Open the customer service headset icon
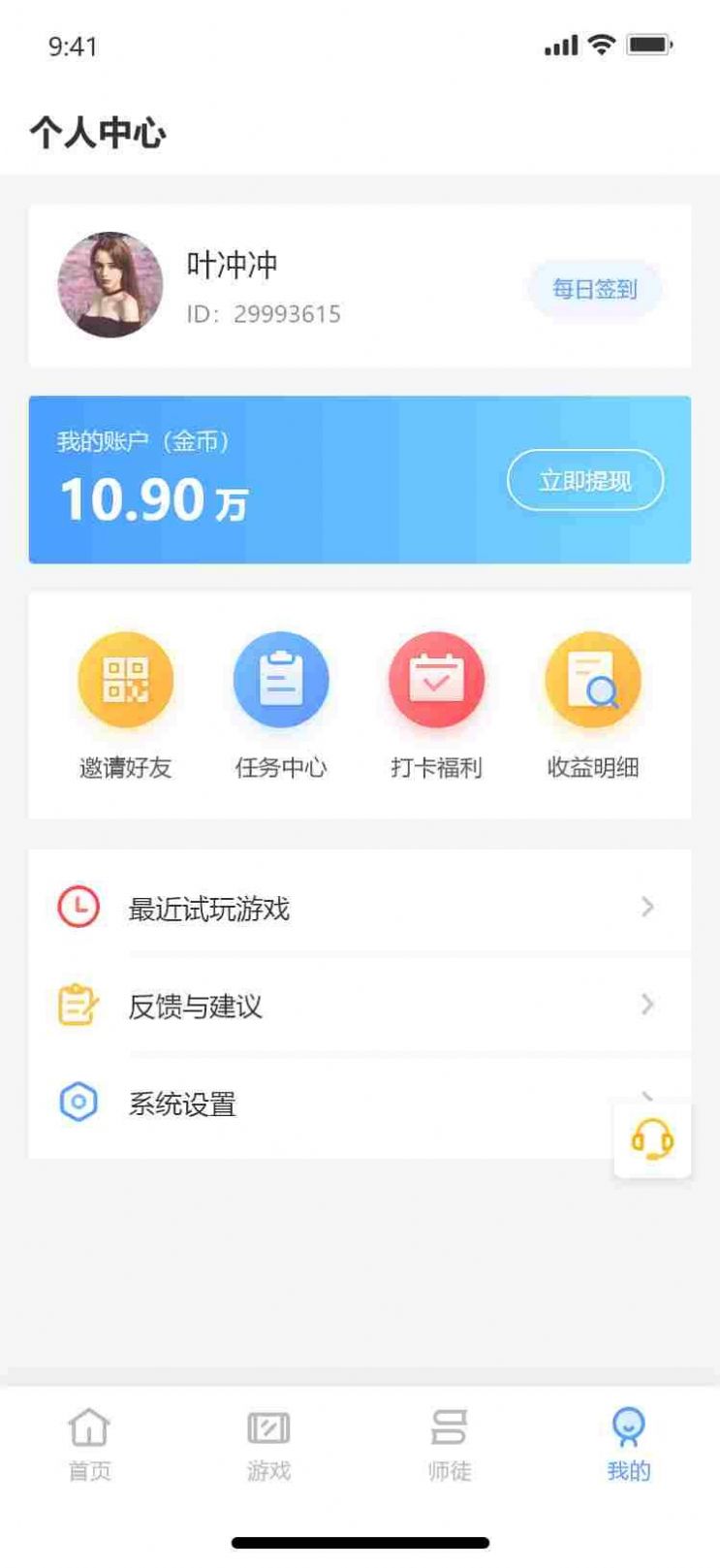Viewport: 720px width, 1568px height. 651,1139
